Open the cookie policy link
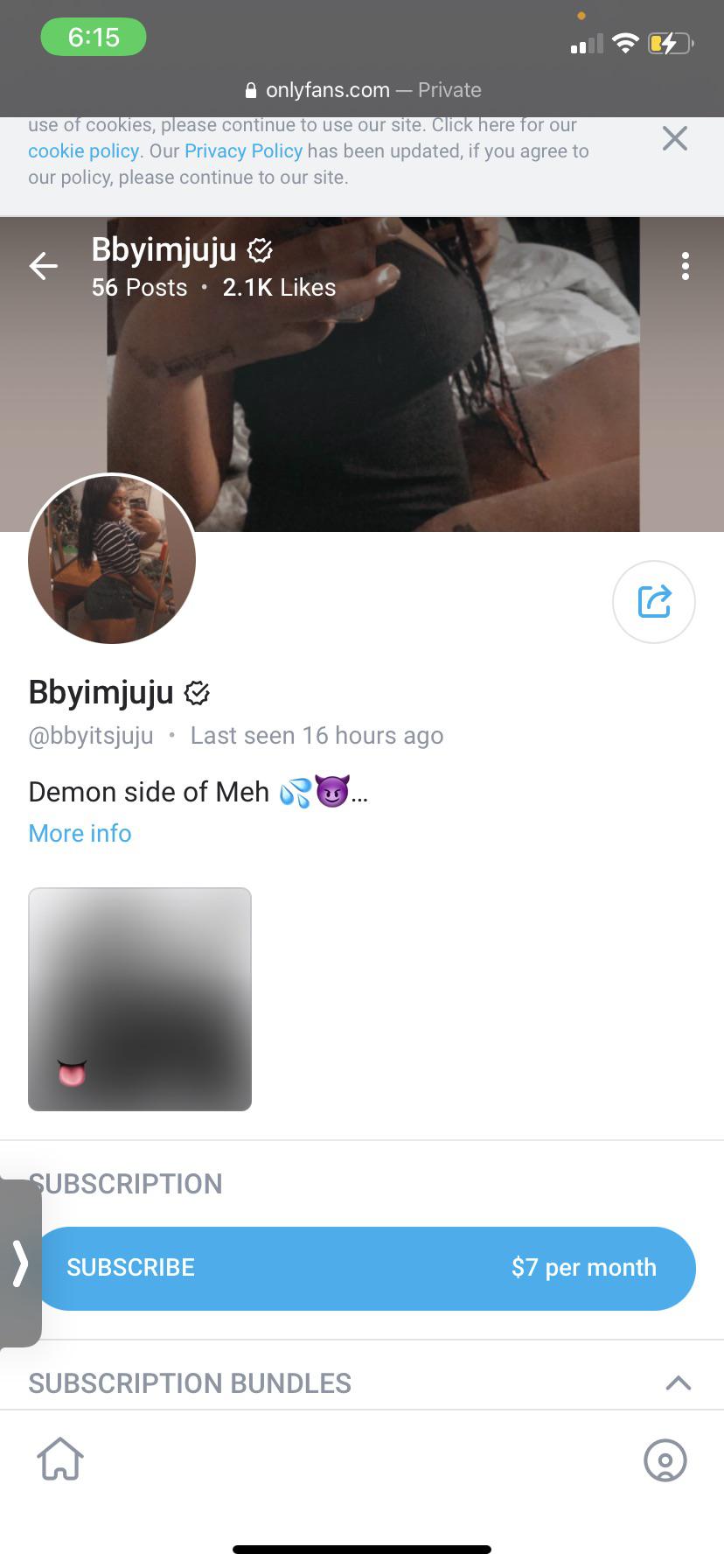 83,151
